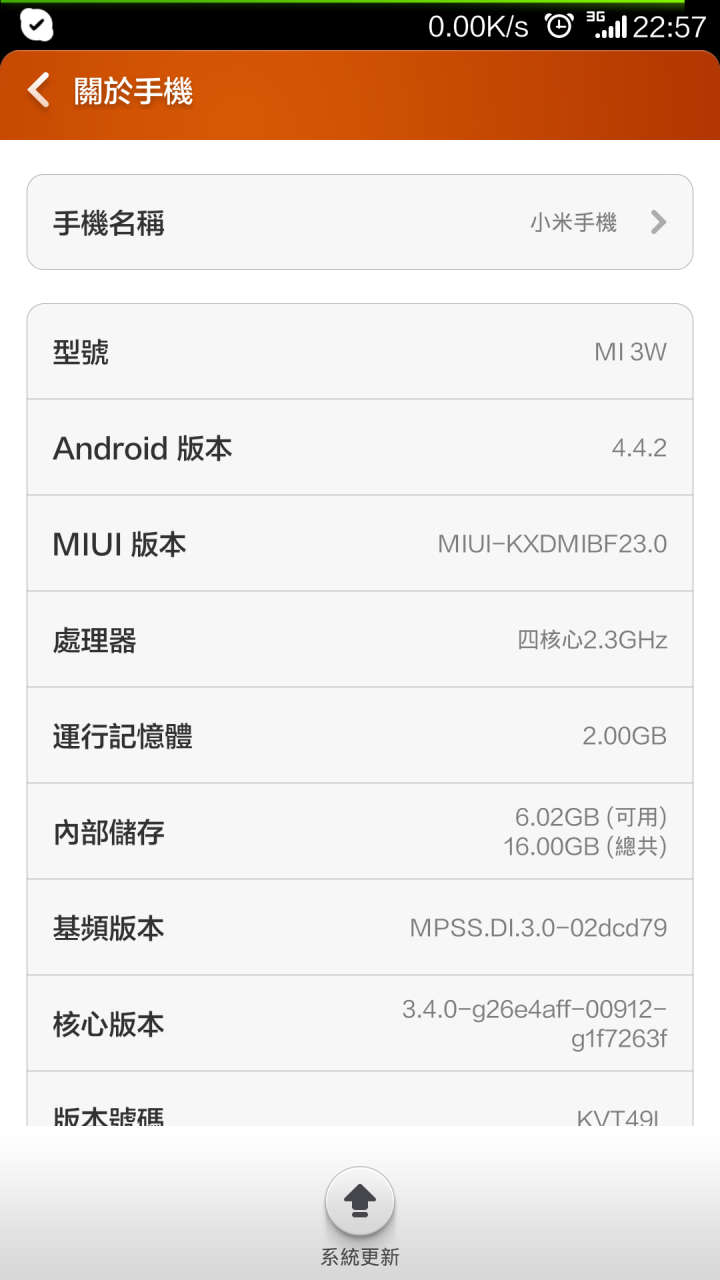Image resolution: width=720 pixels, height=1280 pixels.
Task: Tap the 處理器 row
Action: 360,640
